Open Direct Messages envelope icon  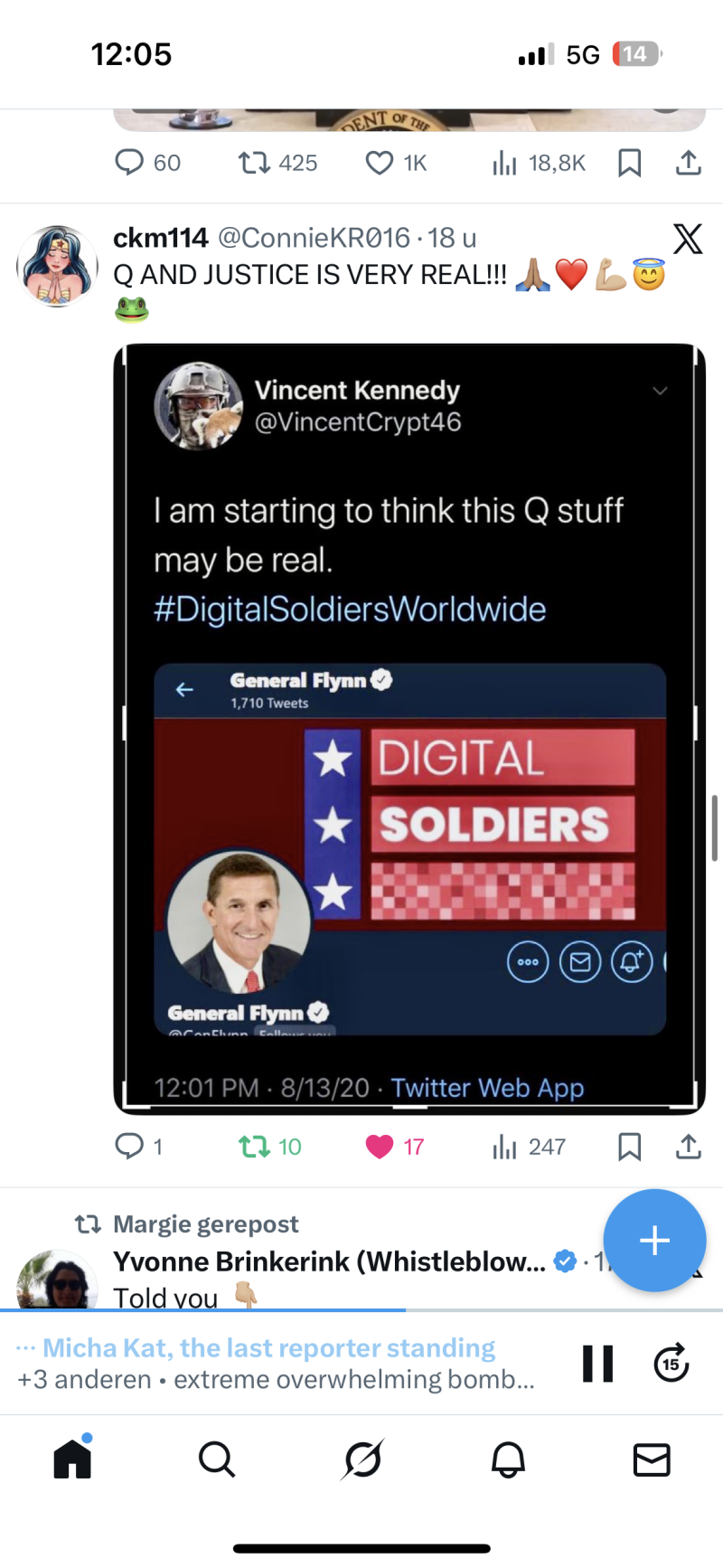pyautogui.click(x=652, y=1458)
